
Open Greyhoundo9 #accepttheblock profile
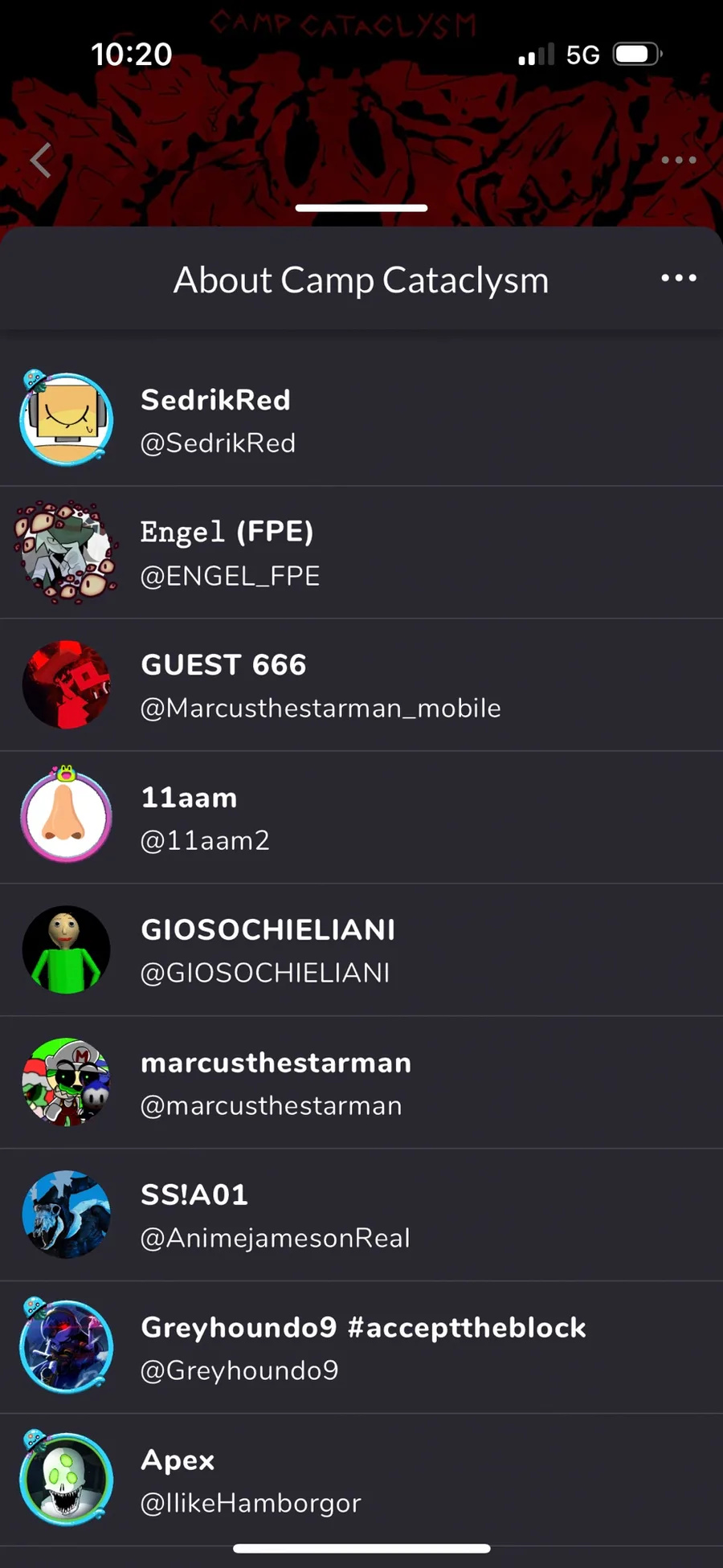click(361, 1348)
